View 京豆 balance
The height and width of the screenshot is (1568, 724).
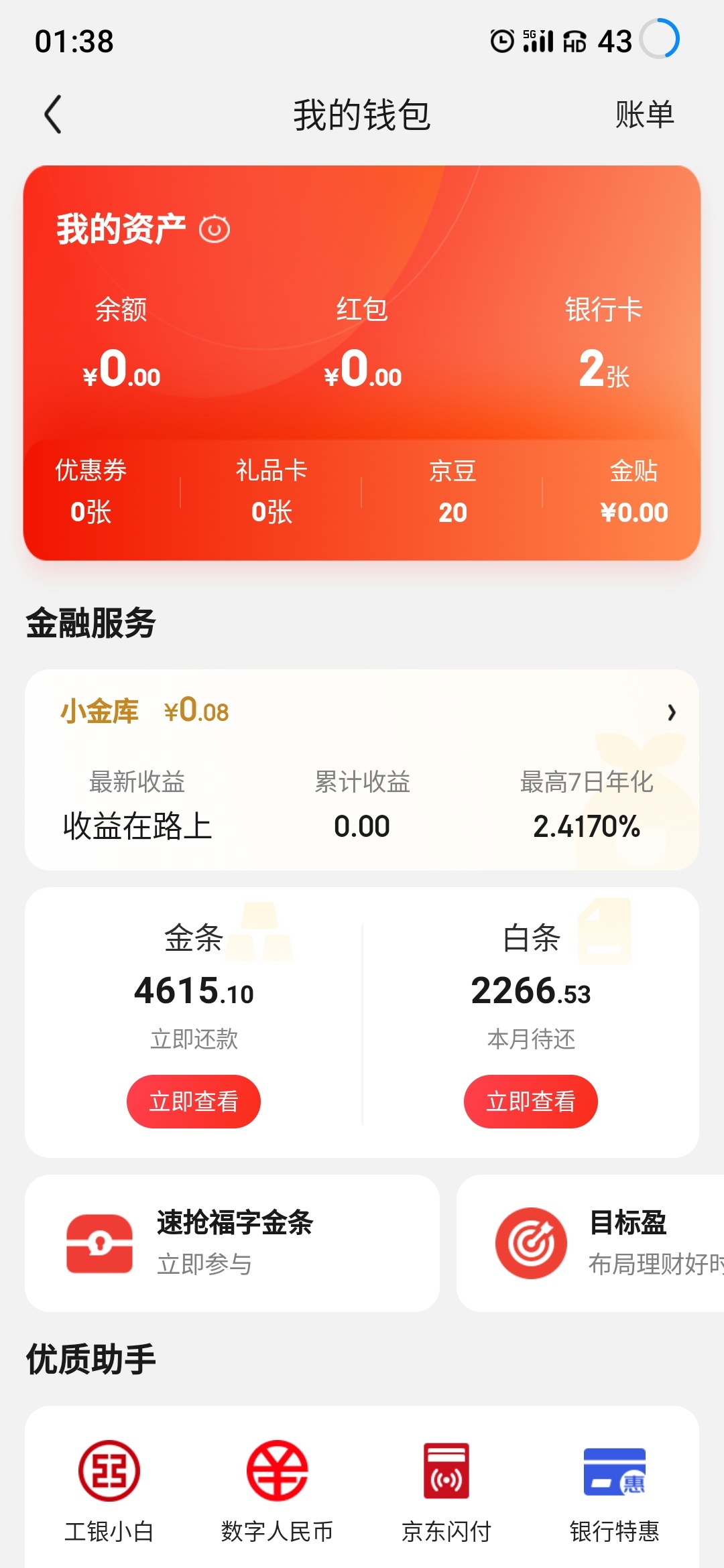(452, 492)
